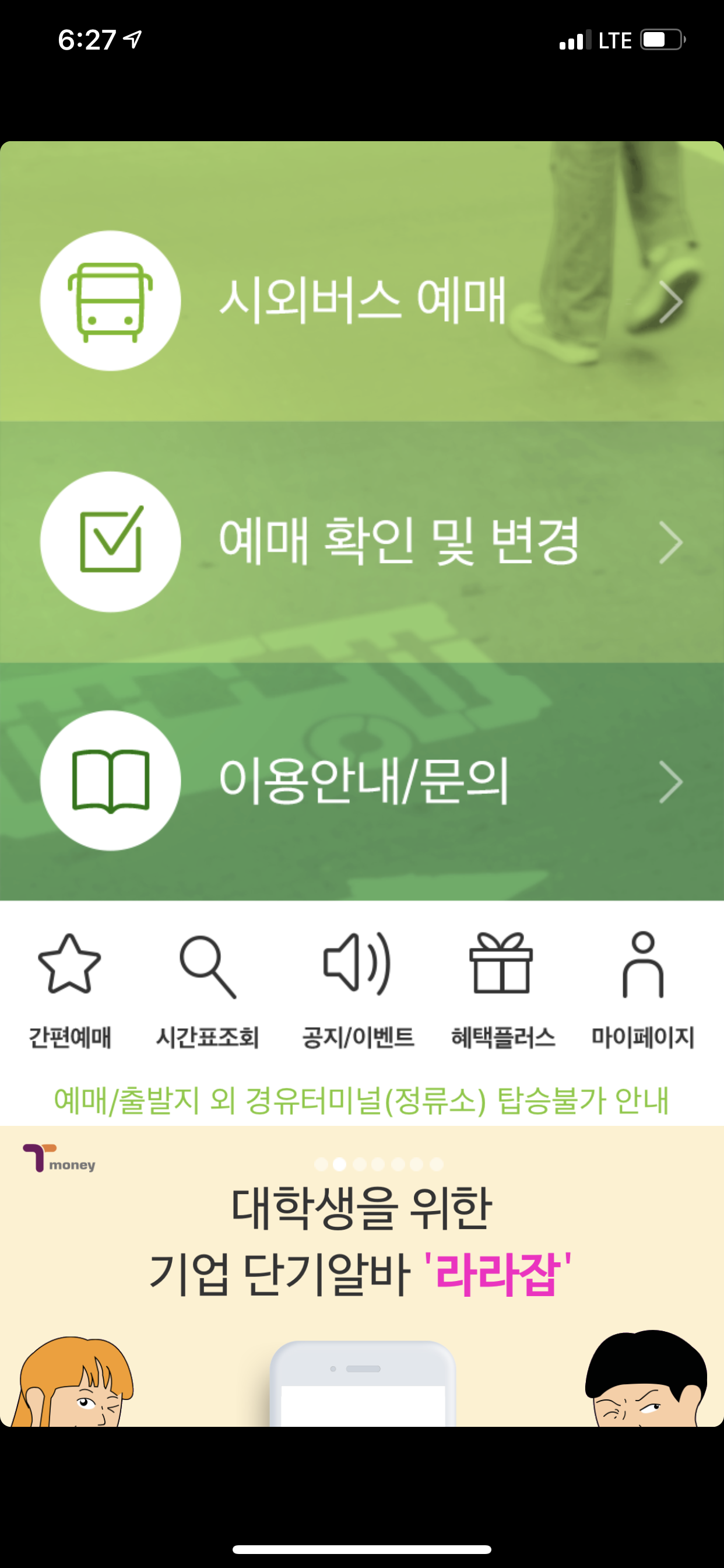Open the 이용안내/문의 section
Viewport: 724px width, 1568px height.
point(362,782)
